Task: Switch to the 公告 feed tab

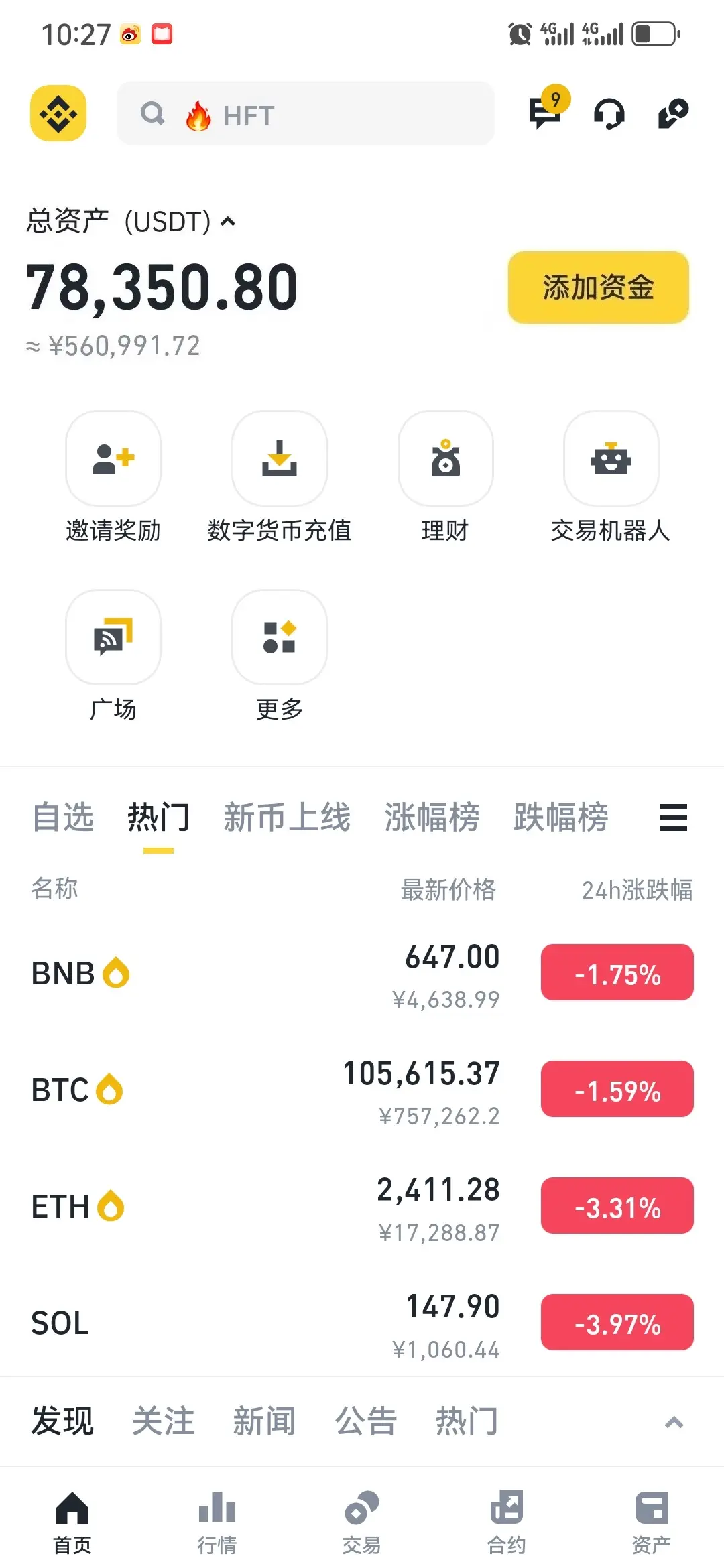Action: 366,1421
